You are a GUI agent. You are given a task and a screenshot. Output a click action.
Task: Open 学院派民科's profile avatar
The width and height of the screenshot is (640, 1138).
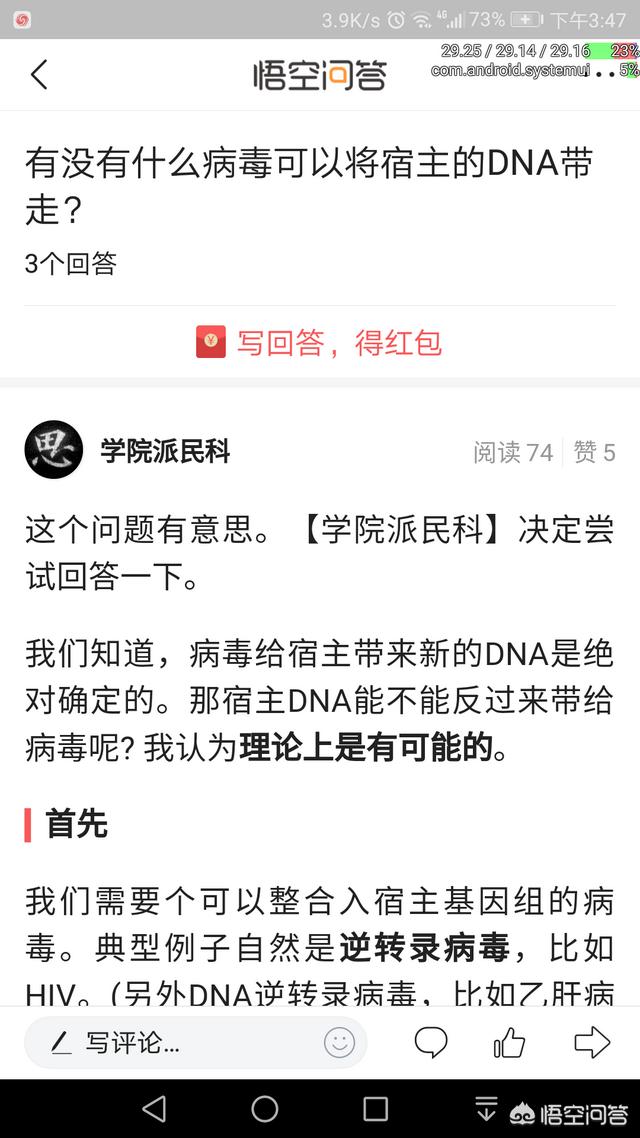(53, 452)
